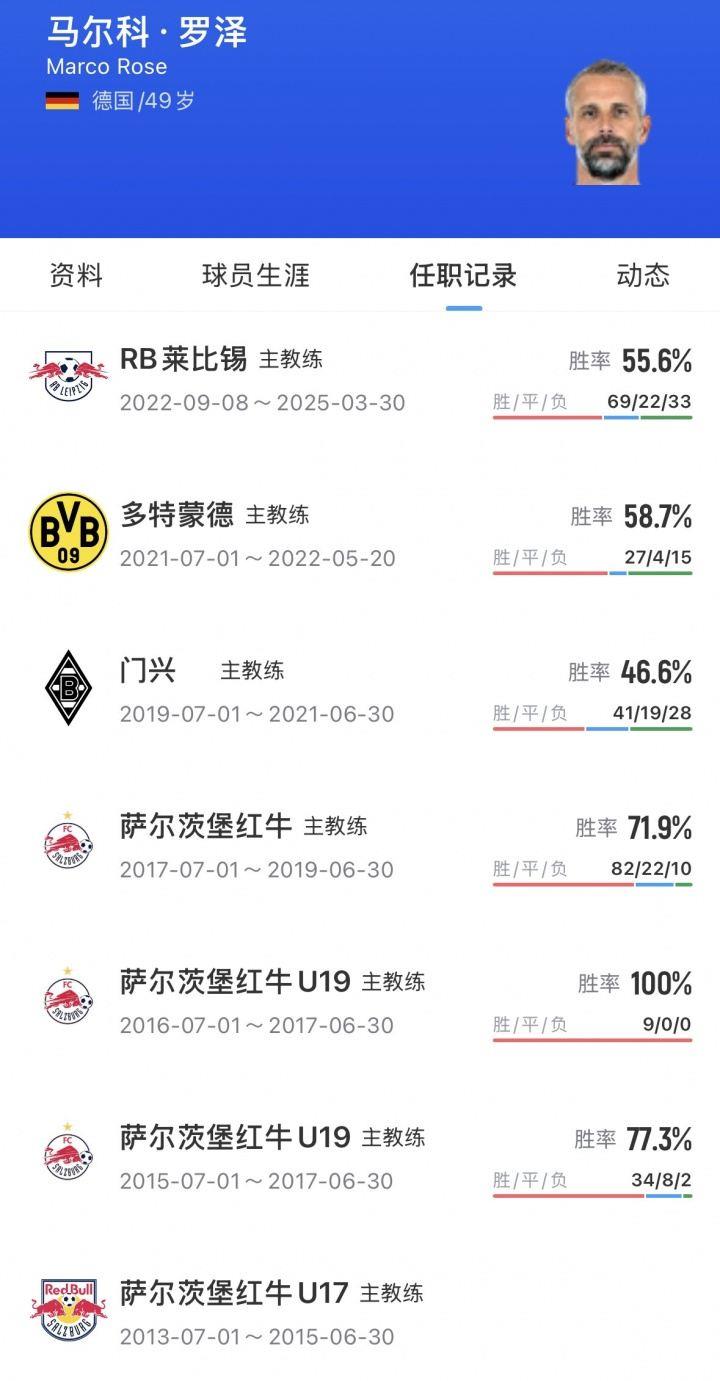Open 萨尔茨堡红牛 U19 2015-07-01 record
Viewport: 720px width, 1381px height.
pos(360,1158)
